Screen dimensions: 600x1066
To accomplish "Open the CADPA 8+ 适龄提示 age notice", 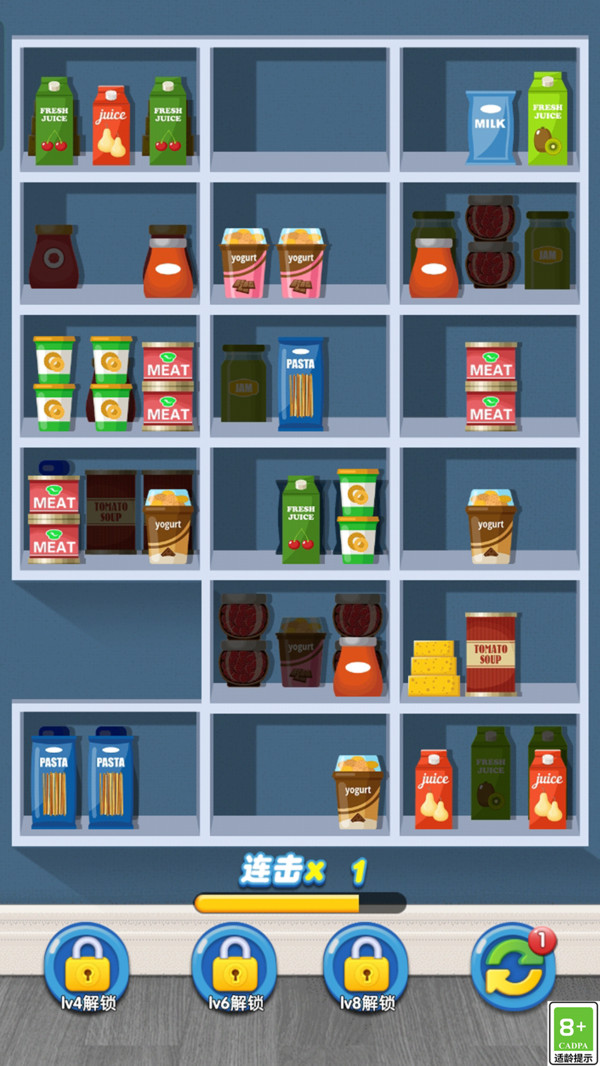I will (573, 1033).
